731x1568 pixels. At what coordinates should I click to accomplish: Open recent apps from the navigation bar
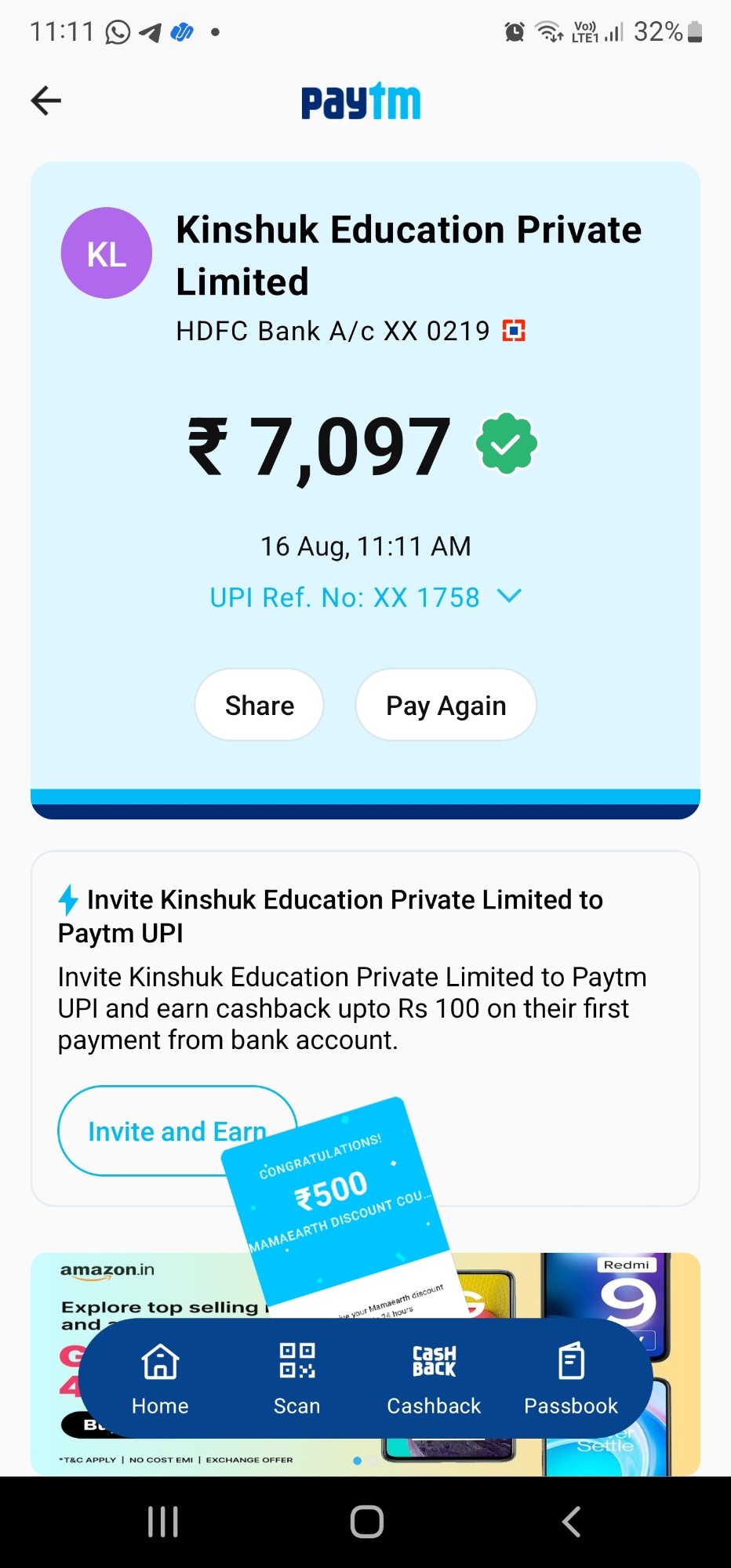pyautogui.click(x=163, y=1522)
